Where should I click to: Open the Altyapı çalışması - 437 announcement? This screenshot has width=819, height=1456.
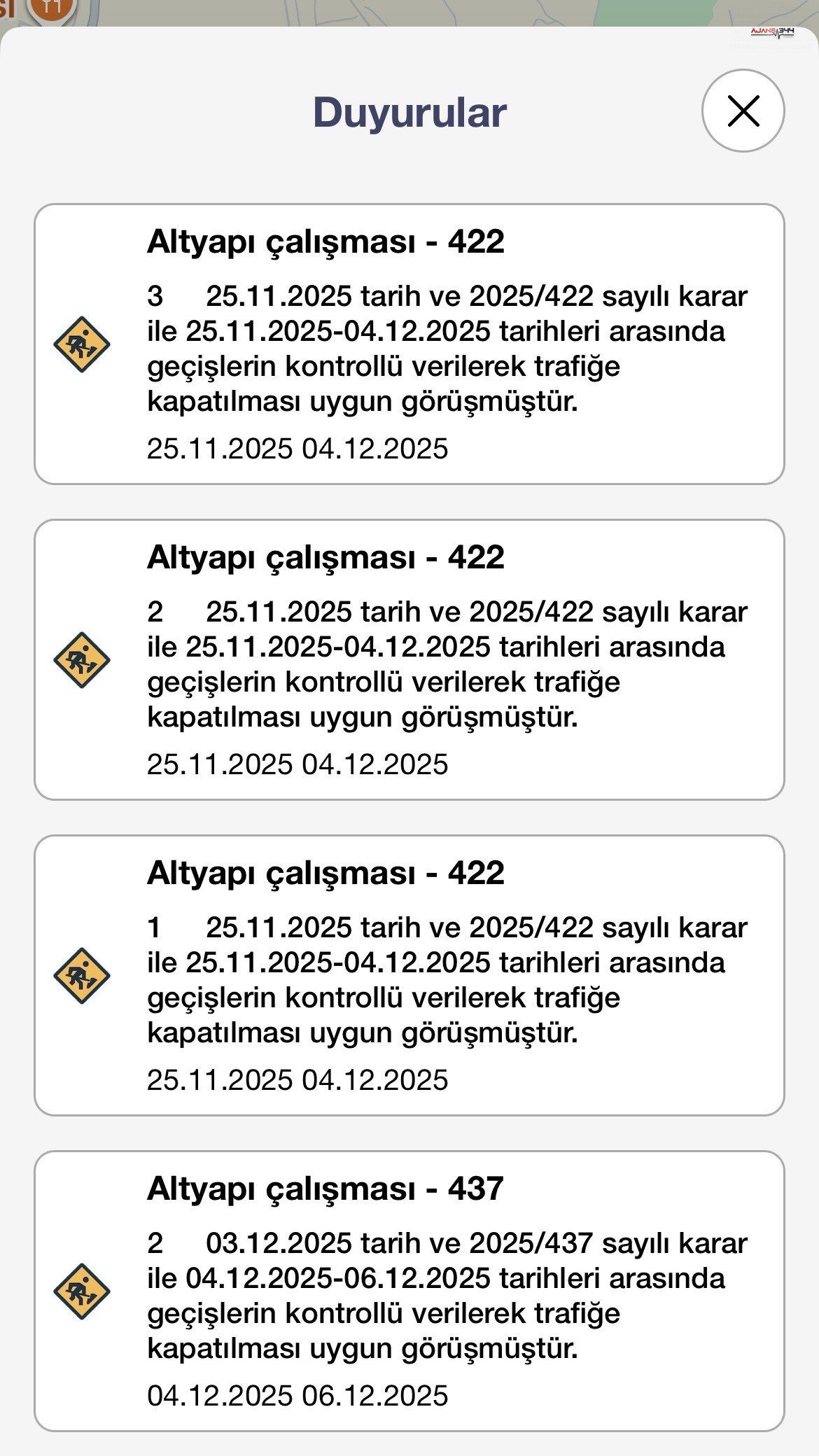click(x=409, y=1291)
